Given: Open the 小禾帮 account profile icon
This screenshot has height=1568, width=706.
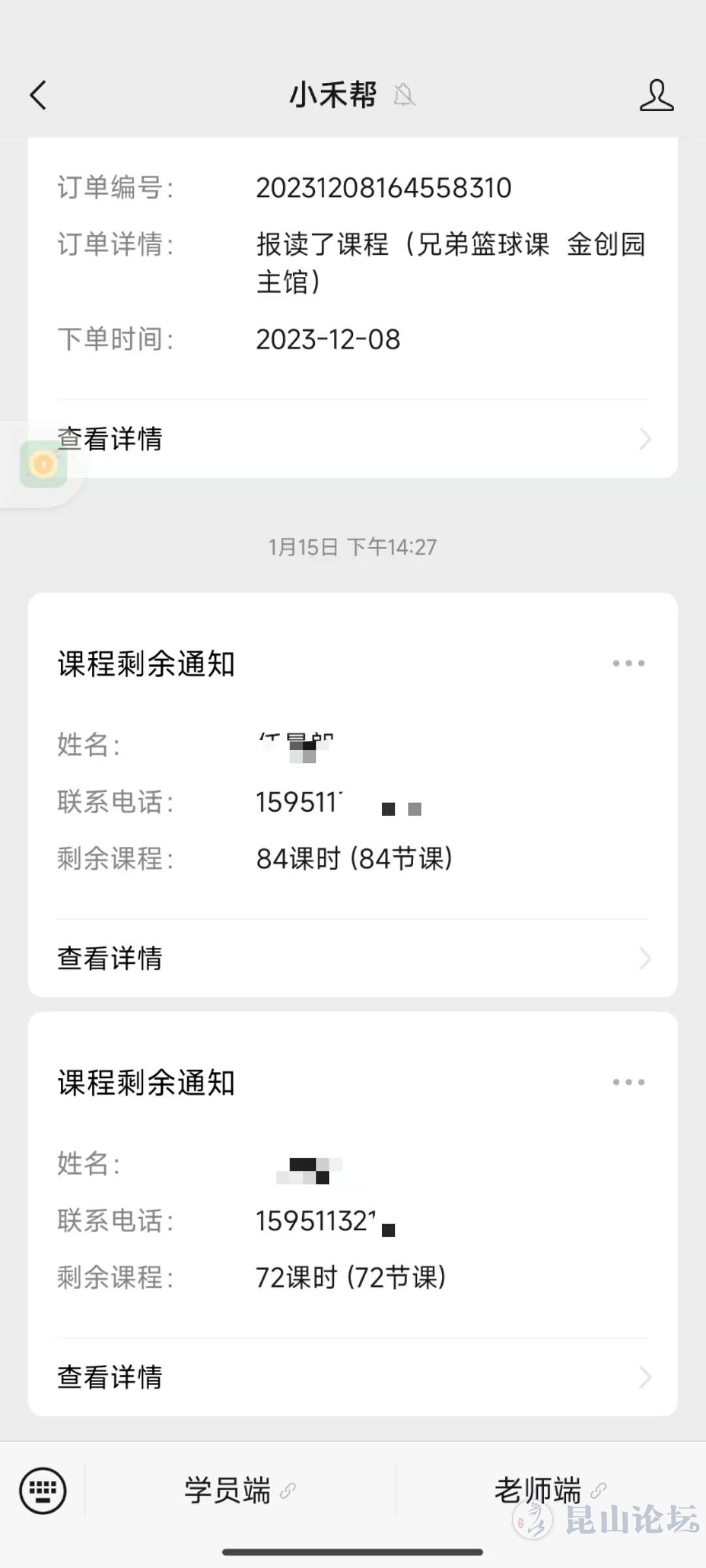Looking at the screenshot, I should point(656,95).
